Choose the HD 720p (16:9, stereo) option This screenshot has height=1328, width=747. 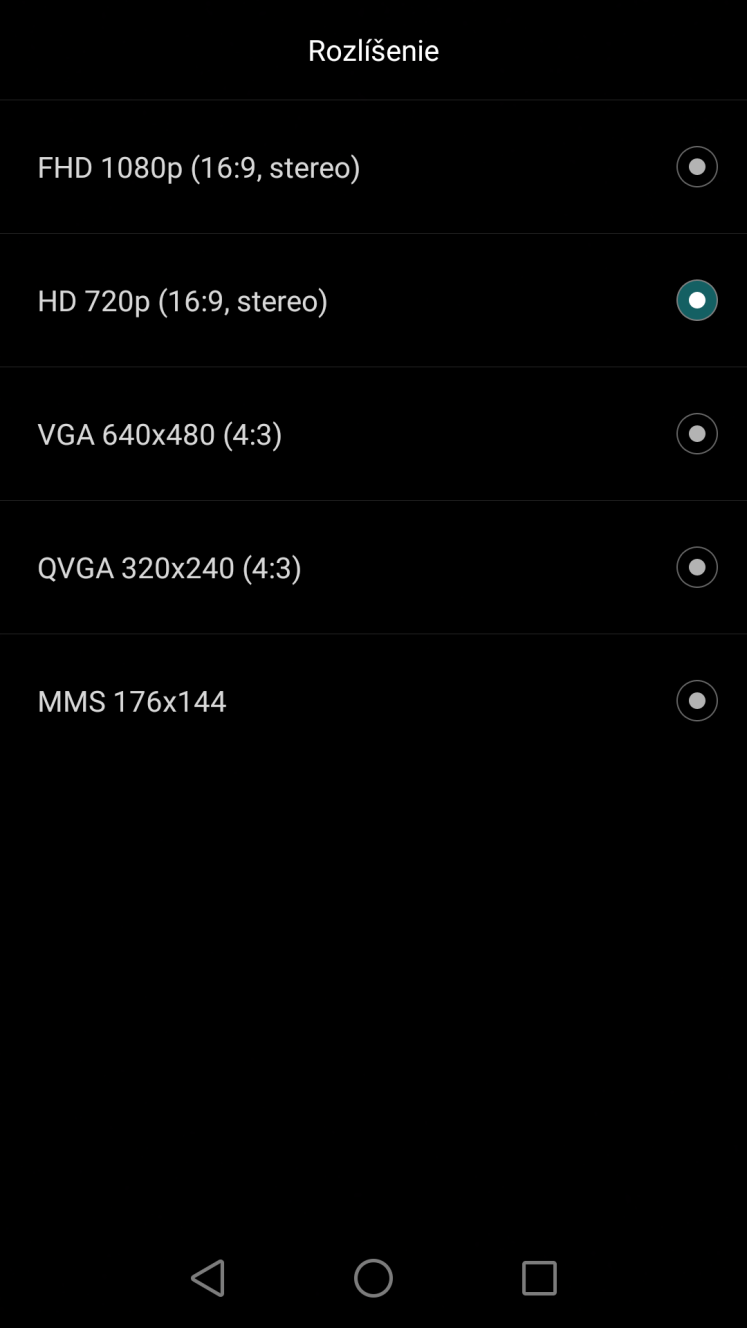373,300
